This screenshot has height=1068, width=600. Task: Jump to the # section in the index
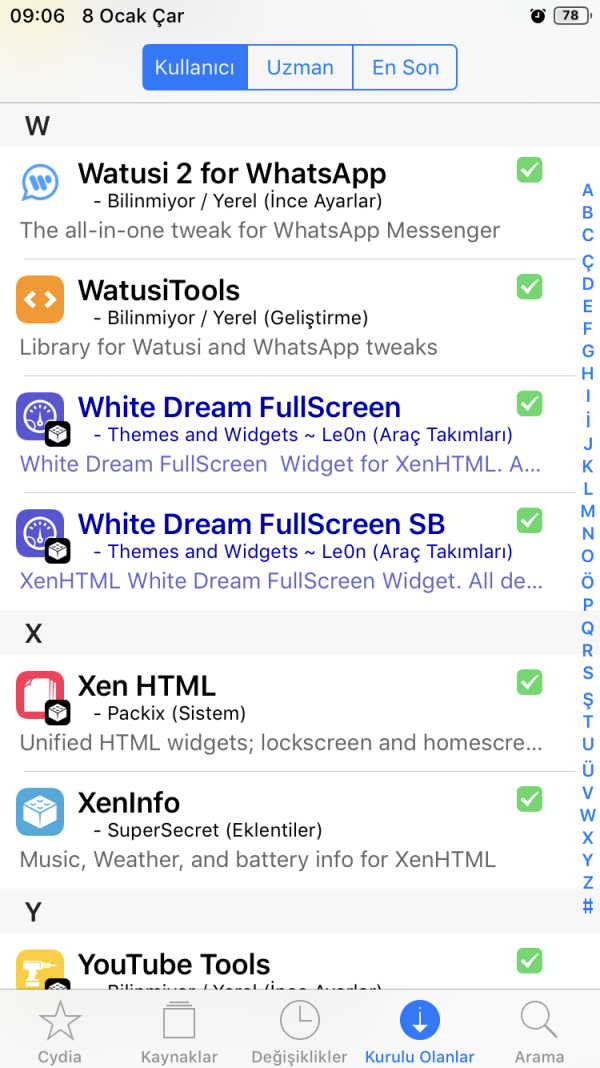click(588, 907)
